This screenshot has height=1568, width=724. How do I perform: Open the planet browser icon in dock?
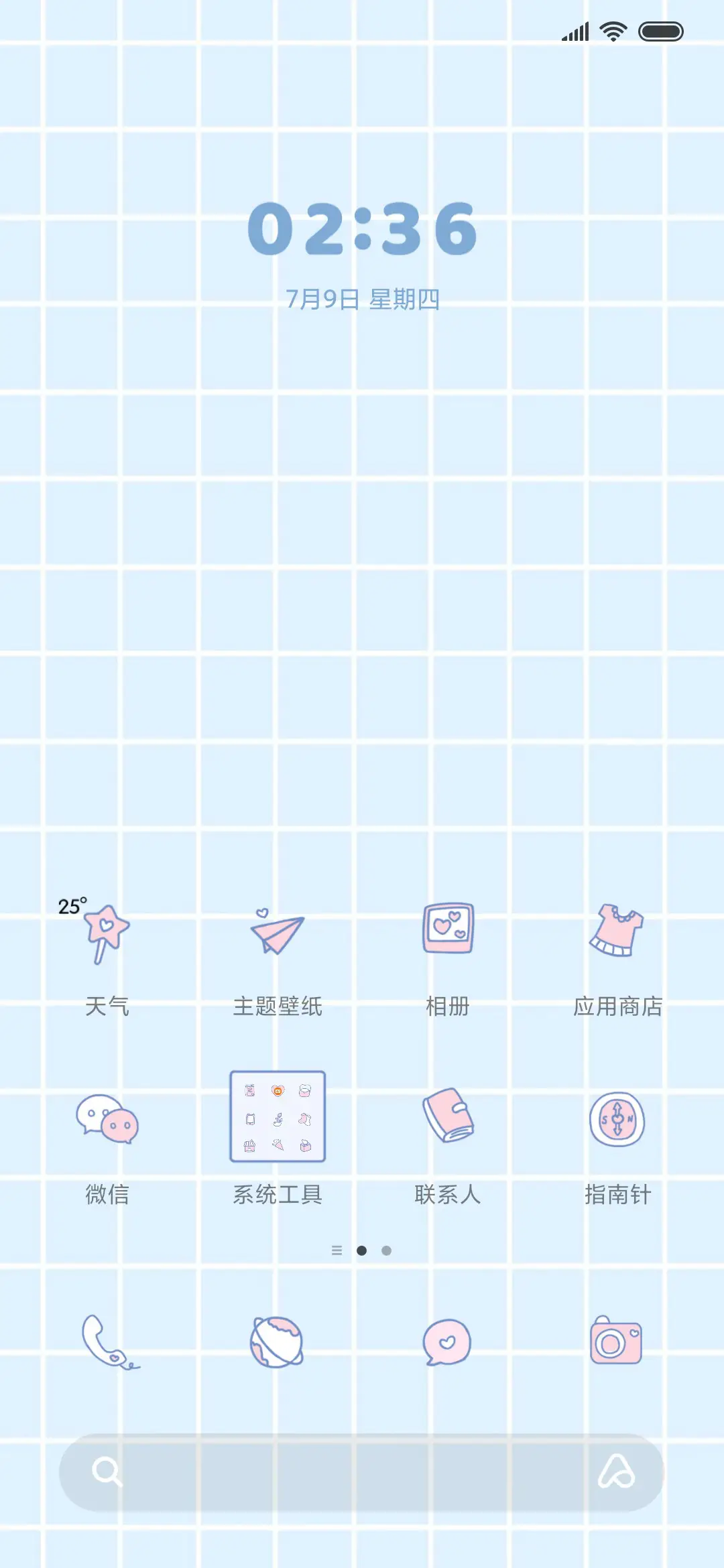[278, 1340]
